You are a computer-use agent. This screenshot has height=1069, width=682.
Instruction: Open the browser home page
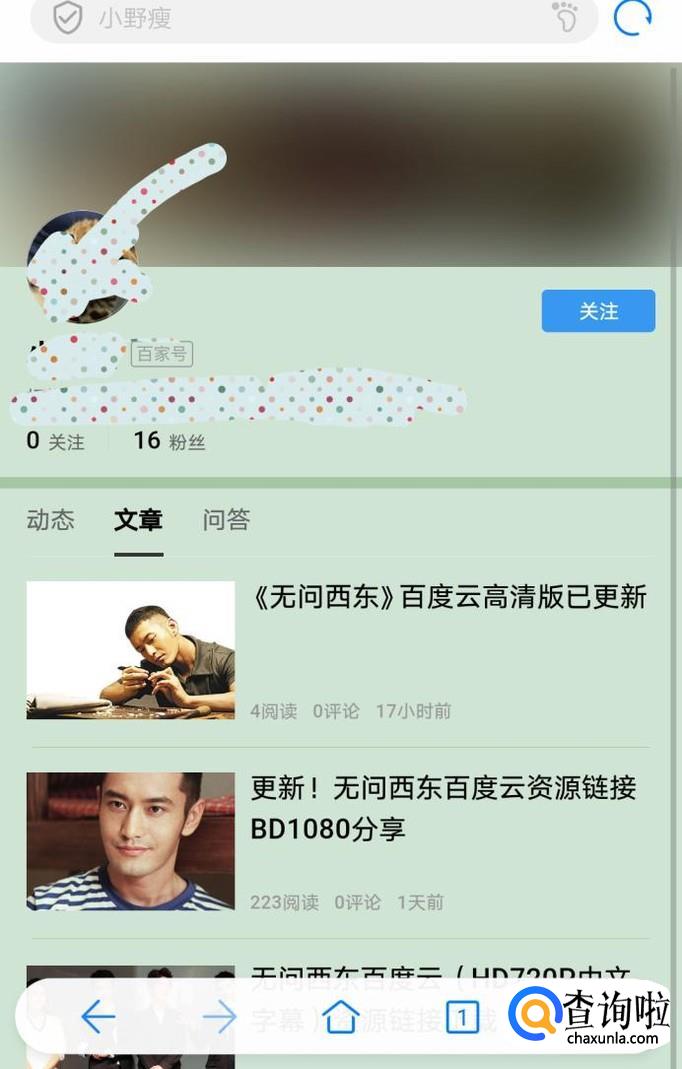coord(341,1017)
